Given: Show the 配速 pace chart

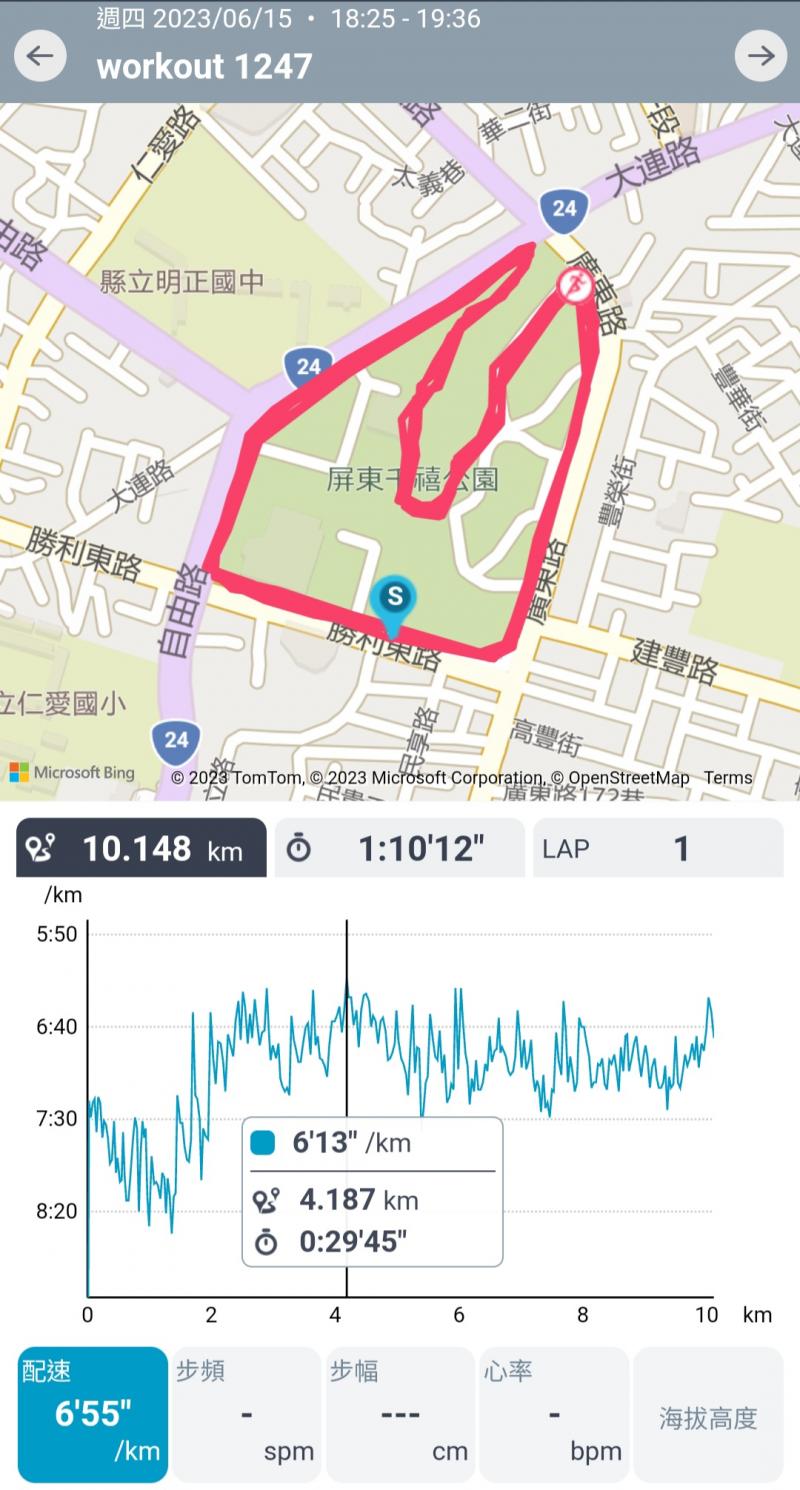Looking at the screenshot, I should (x=93, y=1414).
